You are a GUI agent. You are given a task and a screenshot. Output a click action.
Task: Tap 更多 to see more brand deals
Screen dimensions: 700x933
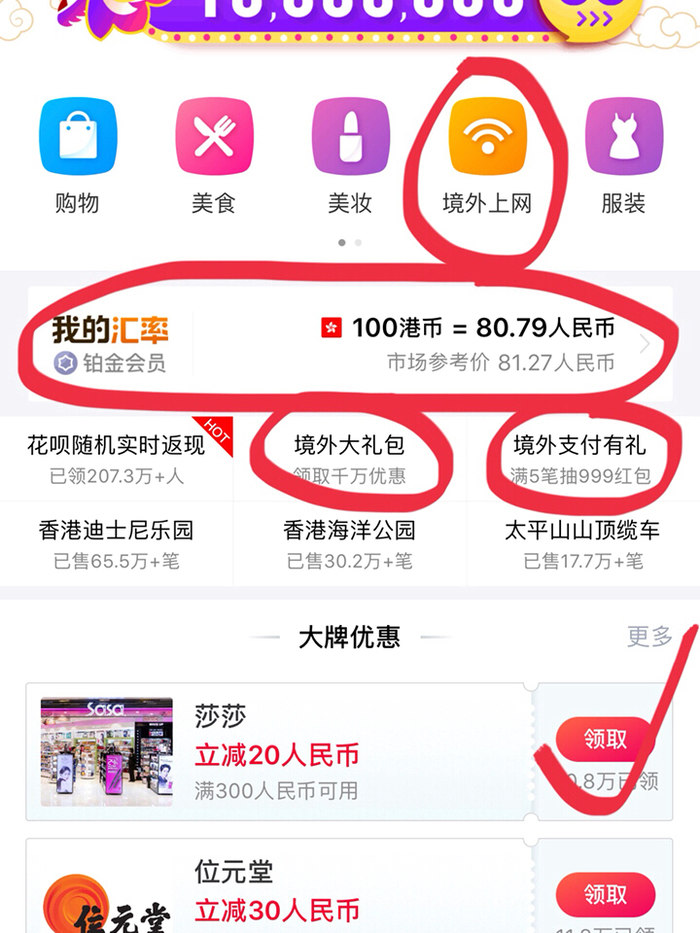[650, 637]
